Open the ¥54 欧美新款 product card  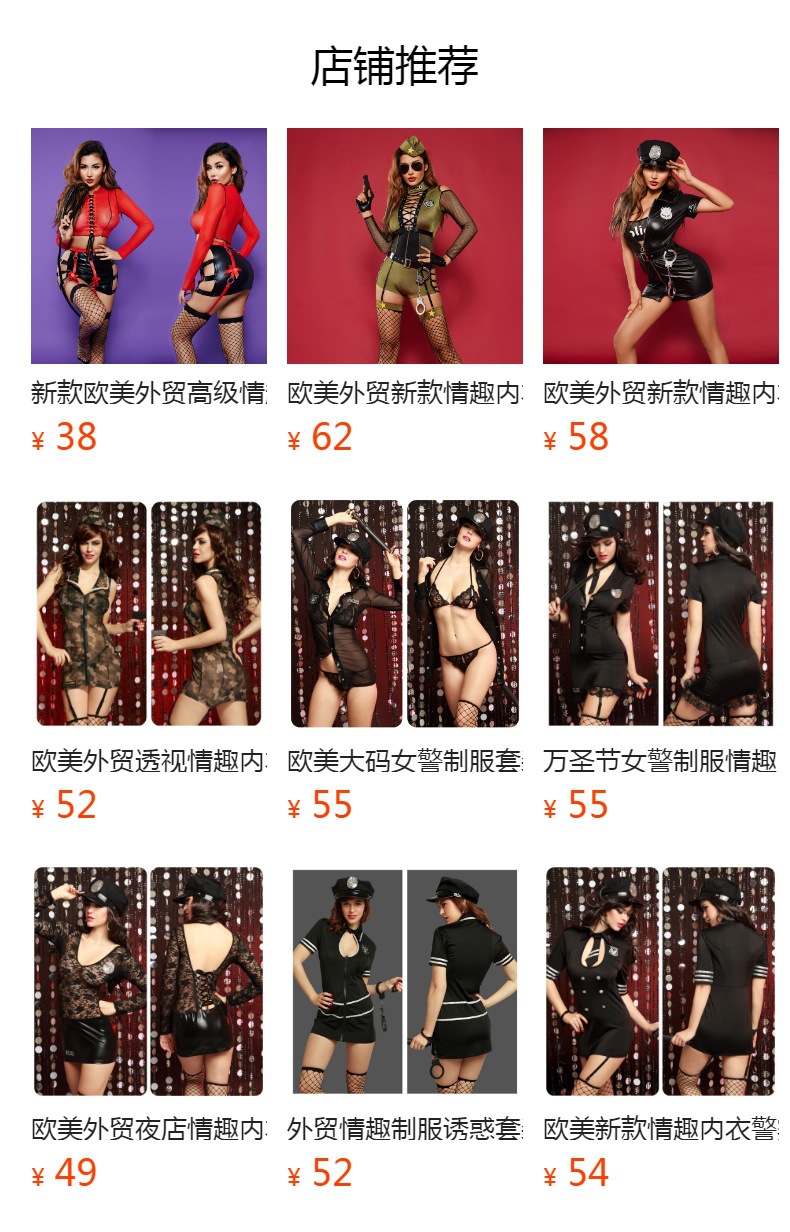[661, 982]
